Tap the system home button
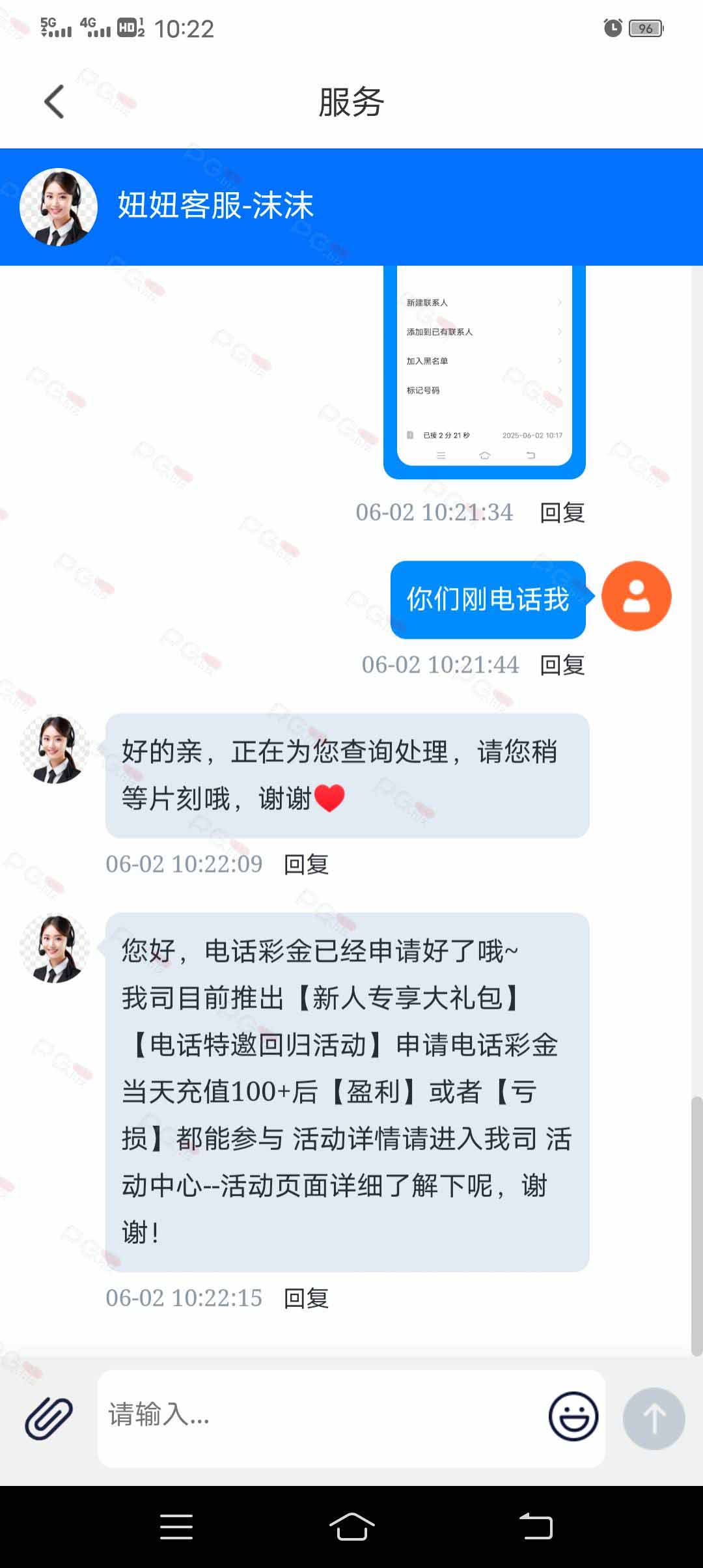The image size is (703, 1568). 351,1526
